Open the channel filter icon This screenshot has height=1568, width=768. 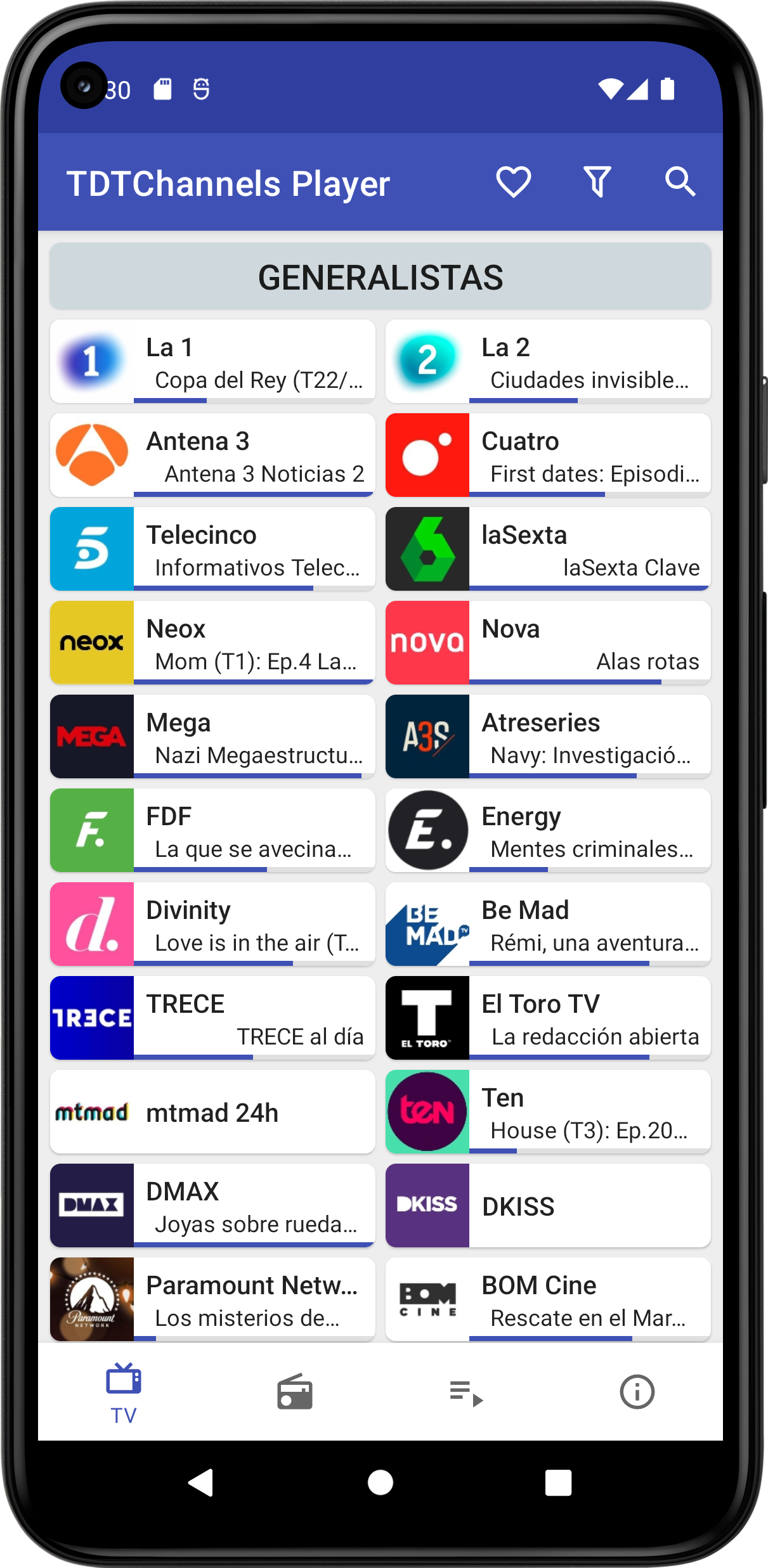597,183
